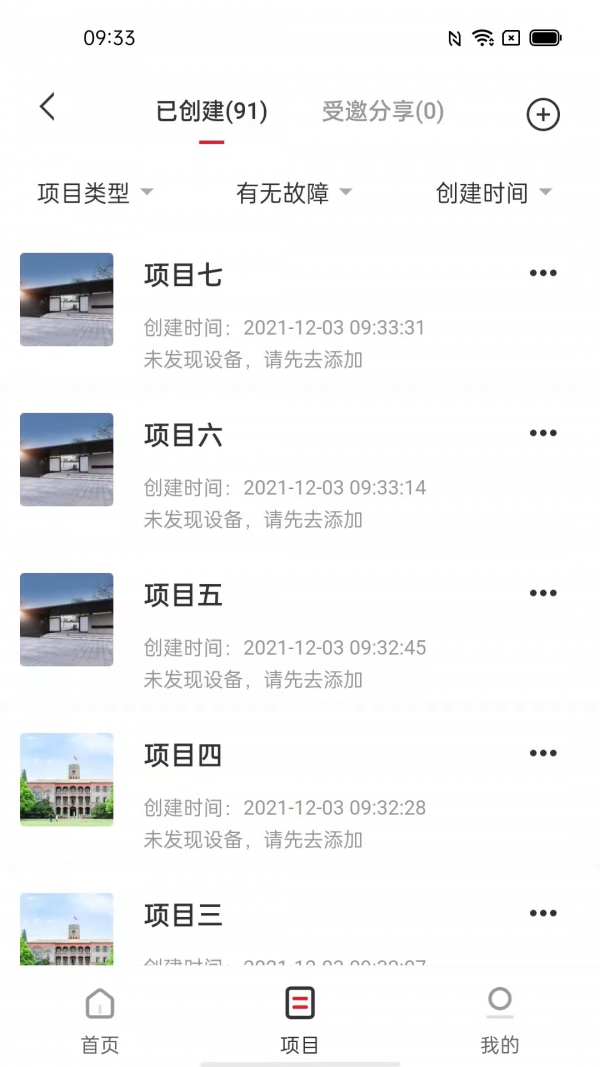The image size is (600, 1067).
Task: Open the 创建时间 sort dropdown
Action: 494,193
